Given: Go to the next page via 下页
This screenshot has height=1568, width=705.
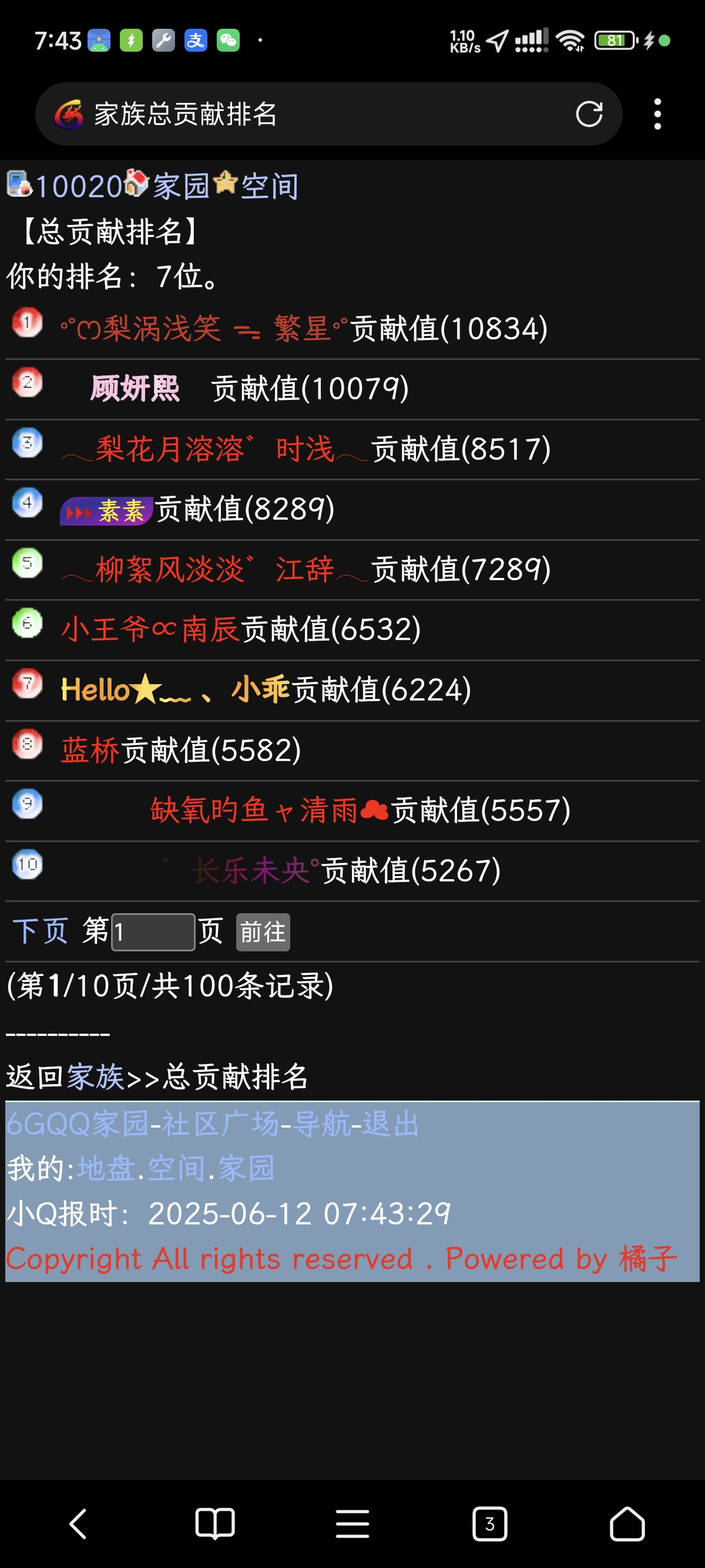Looking at the screenshot, I should (x=40, y=931).
